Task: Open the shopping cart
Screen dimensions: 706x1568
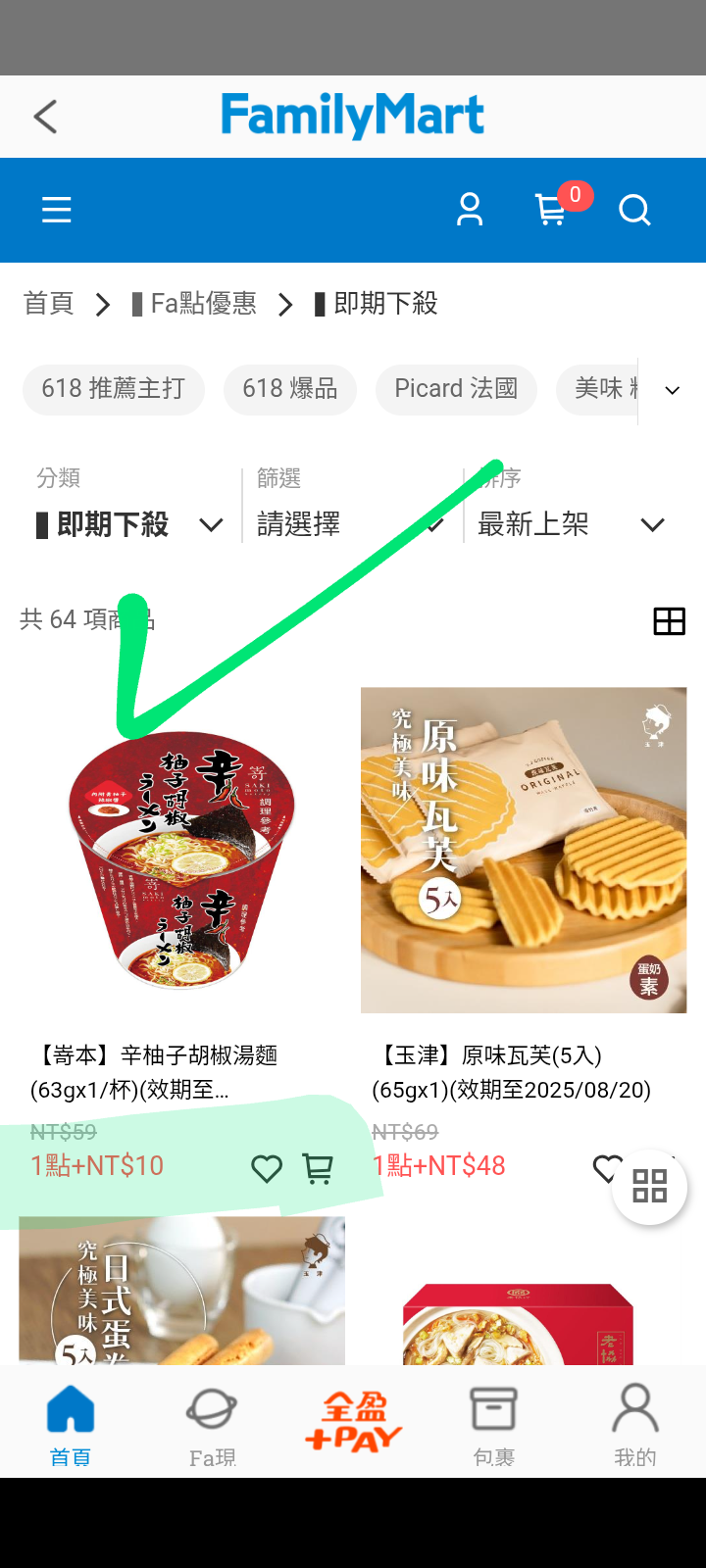Action: 551,210
